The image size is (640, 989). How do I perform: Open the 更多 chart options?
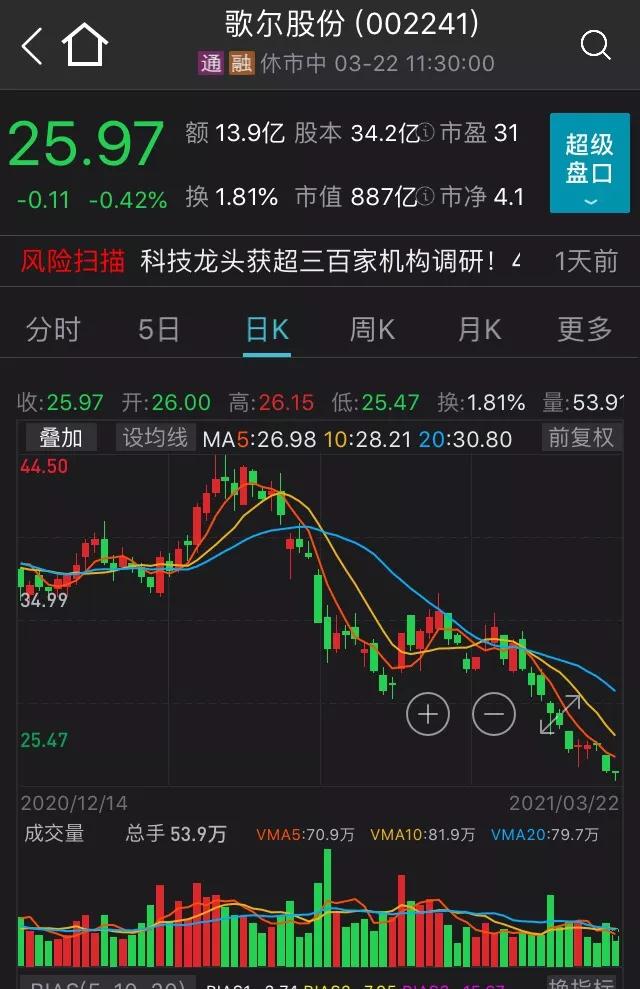tap(584, 330)
